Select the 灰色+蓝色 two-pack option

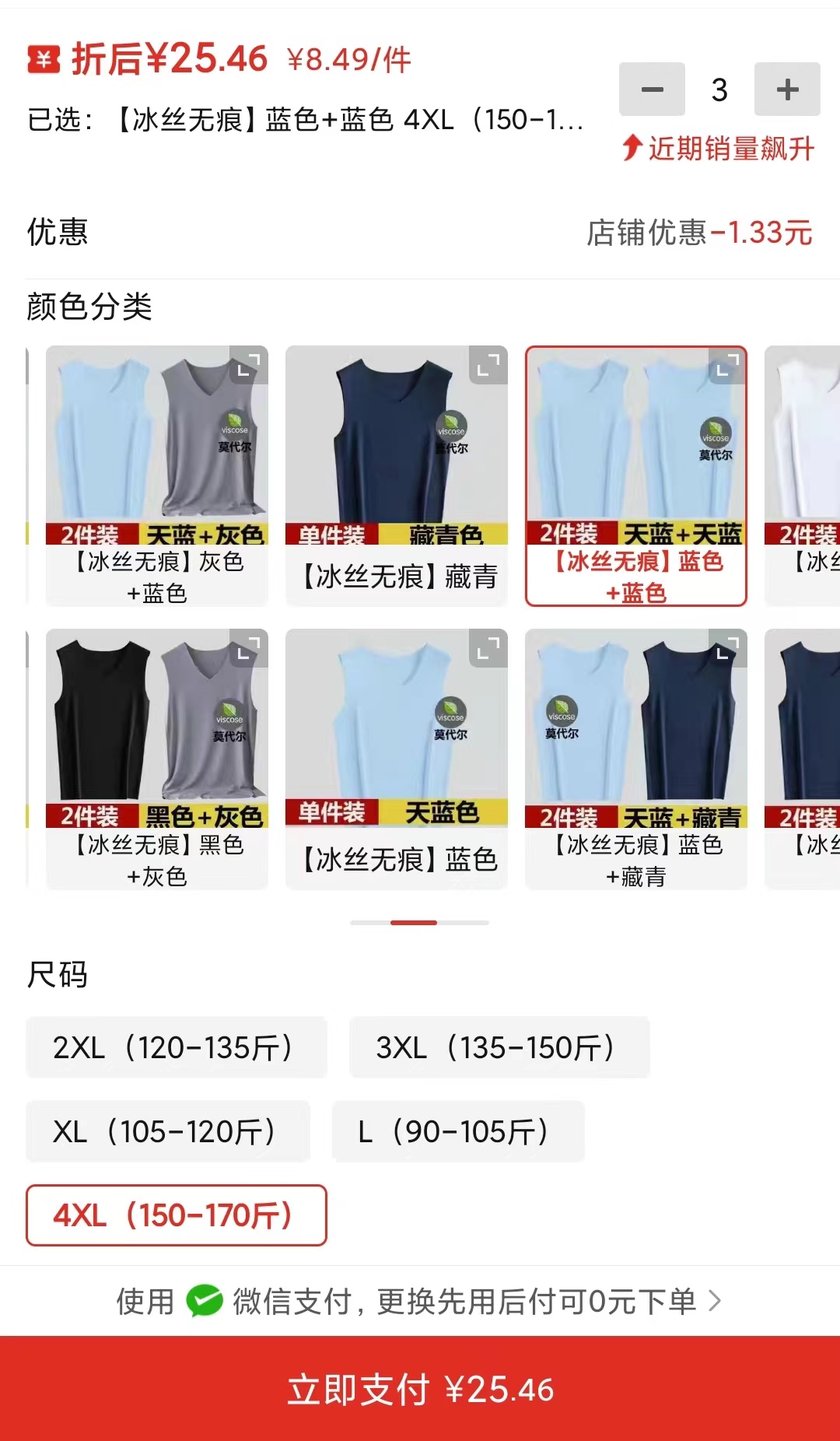coord(157,476)
